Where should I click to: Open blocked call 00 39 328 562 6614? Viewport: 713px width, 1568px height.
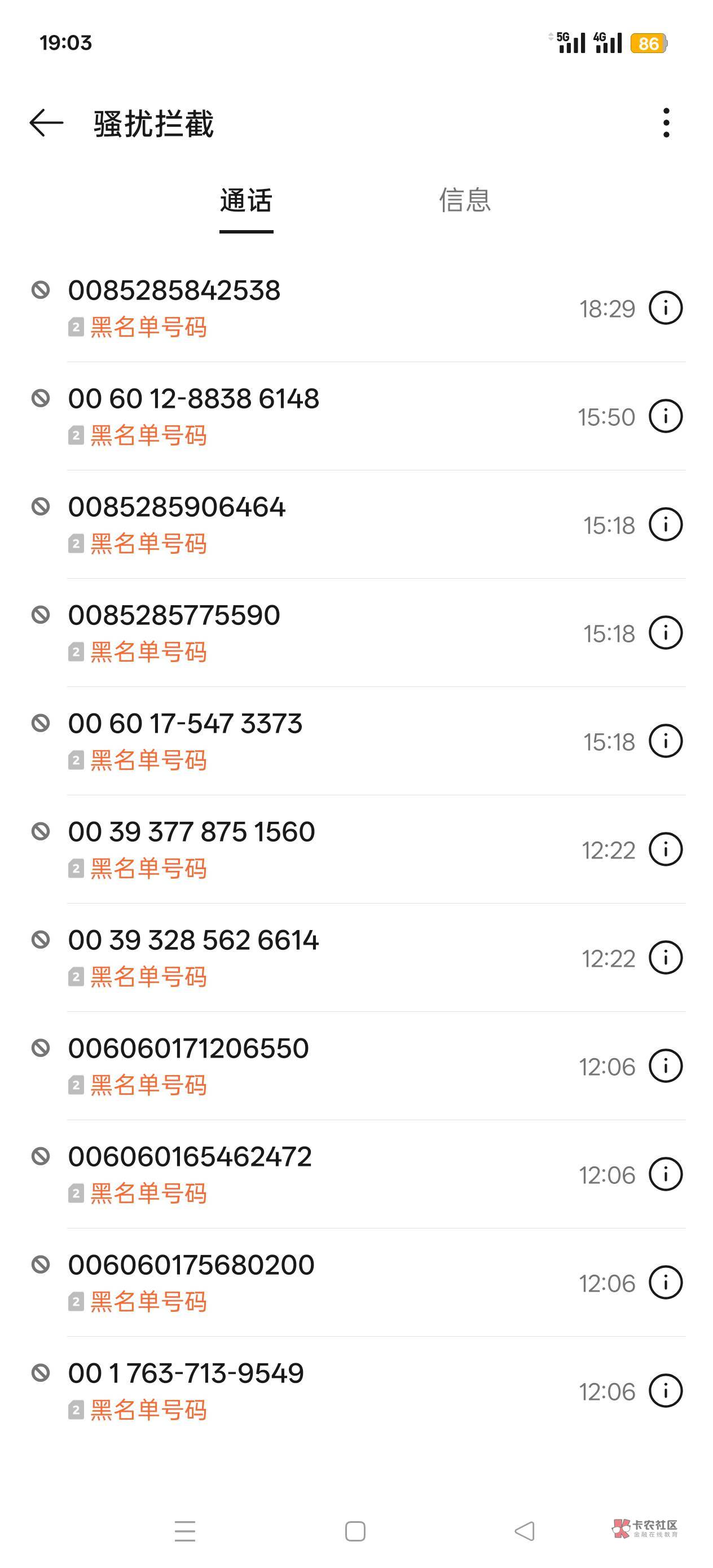pos(356,958)
